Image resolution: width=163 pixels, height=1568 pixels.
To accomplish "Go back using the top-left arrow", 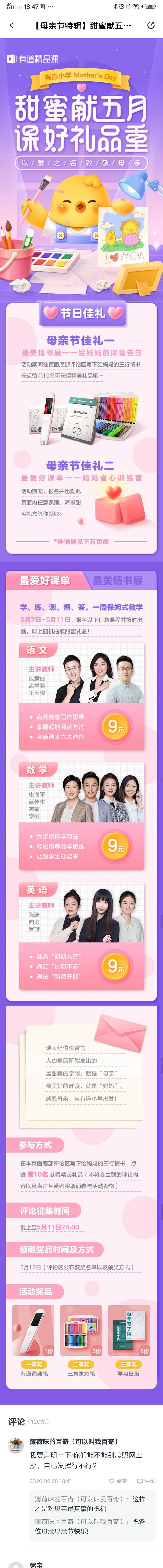I will 12,25.
